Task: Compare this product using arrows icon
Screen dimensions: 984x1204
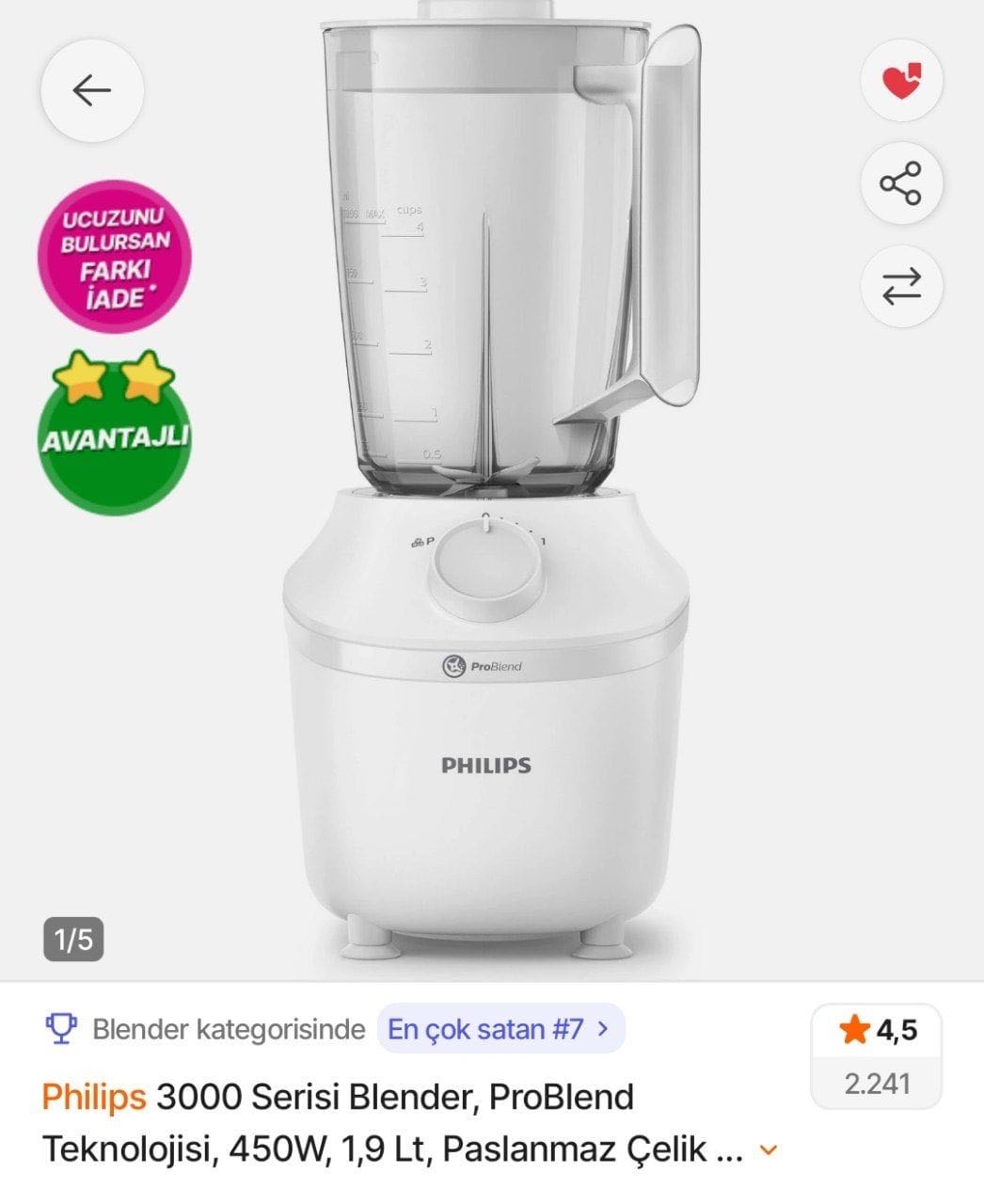Action: click(x=901, y=285)
